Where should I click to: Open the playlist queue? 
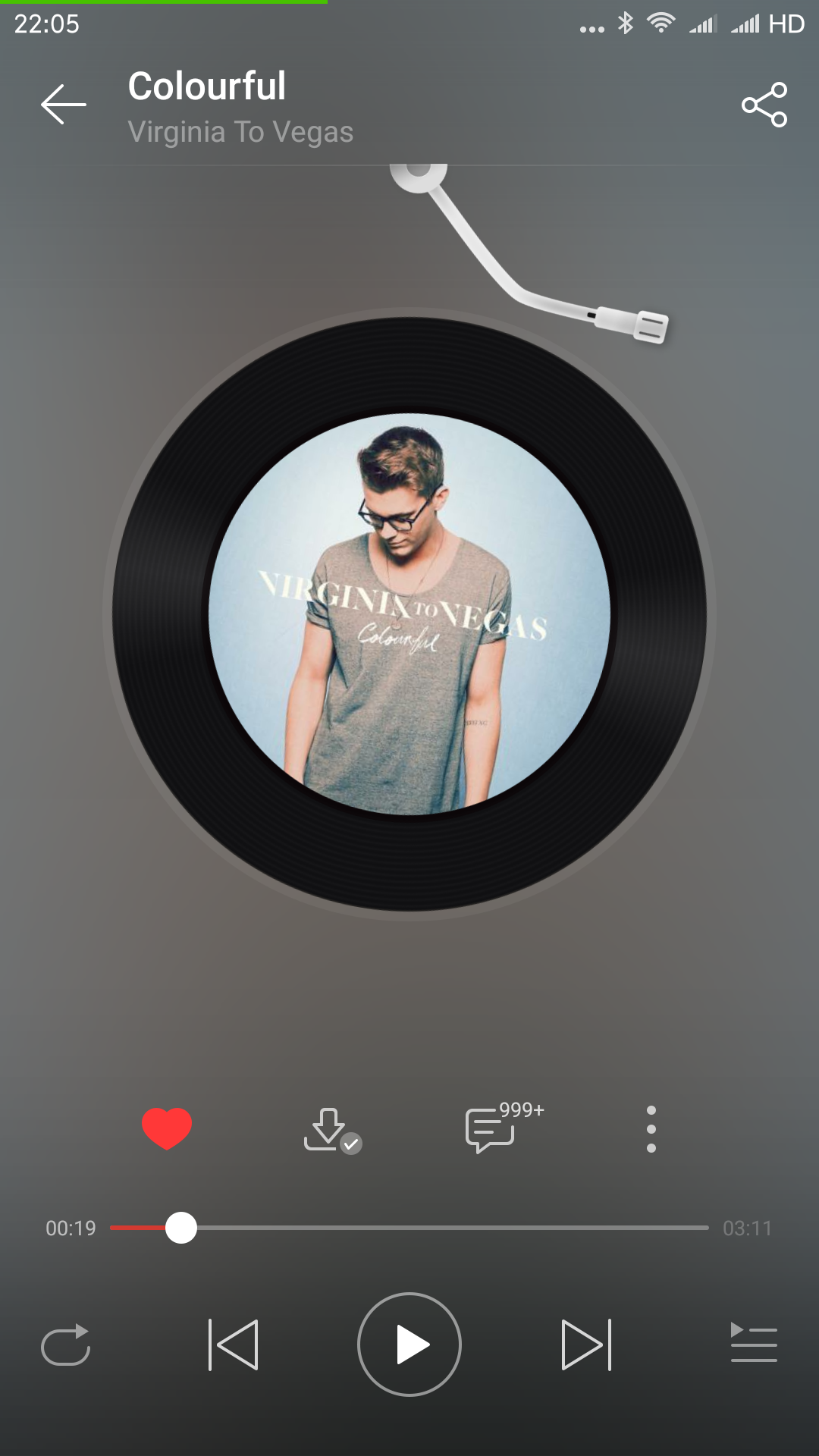click(753, 1342)
